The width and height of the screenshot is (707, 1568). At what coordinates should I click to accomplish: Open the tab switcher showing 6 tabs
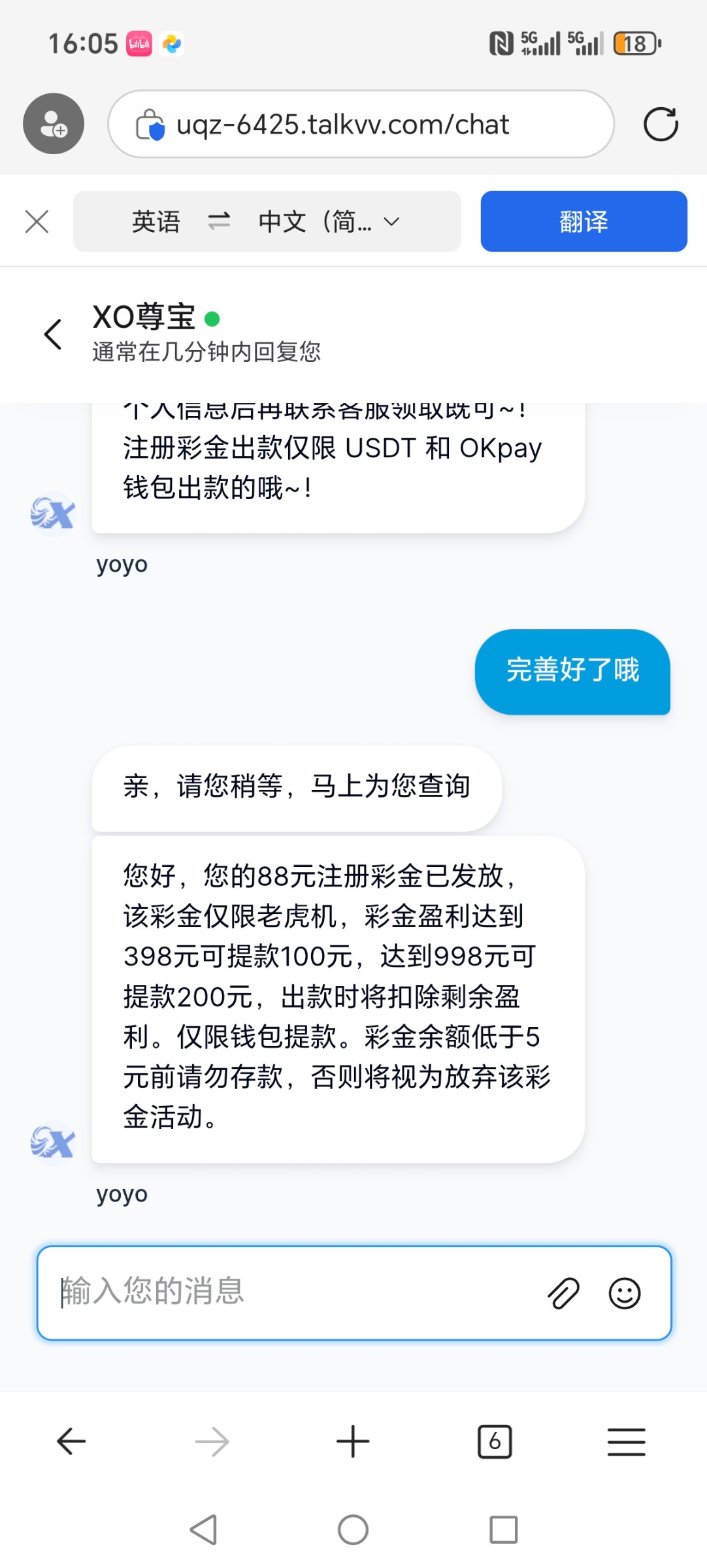click(x=495, y=1441)
